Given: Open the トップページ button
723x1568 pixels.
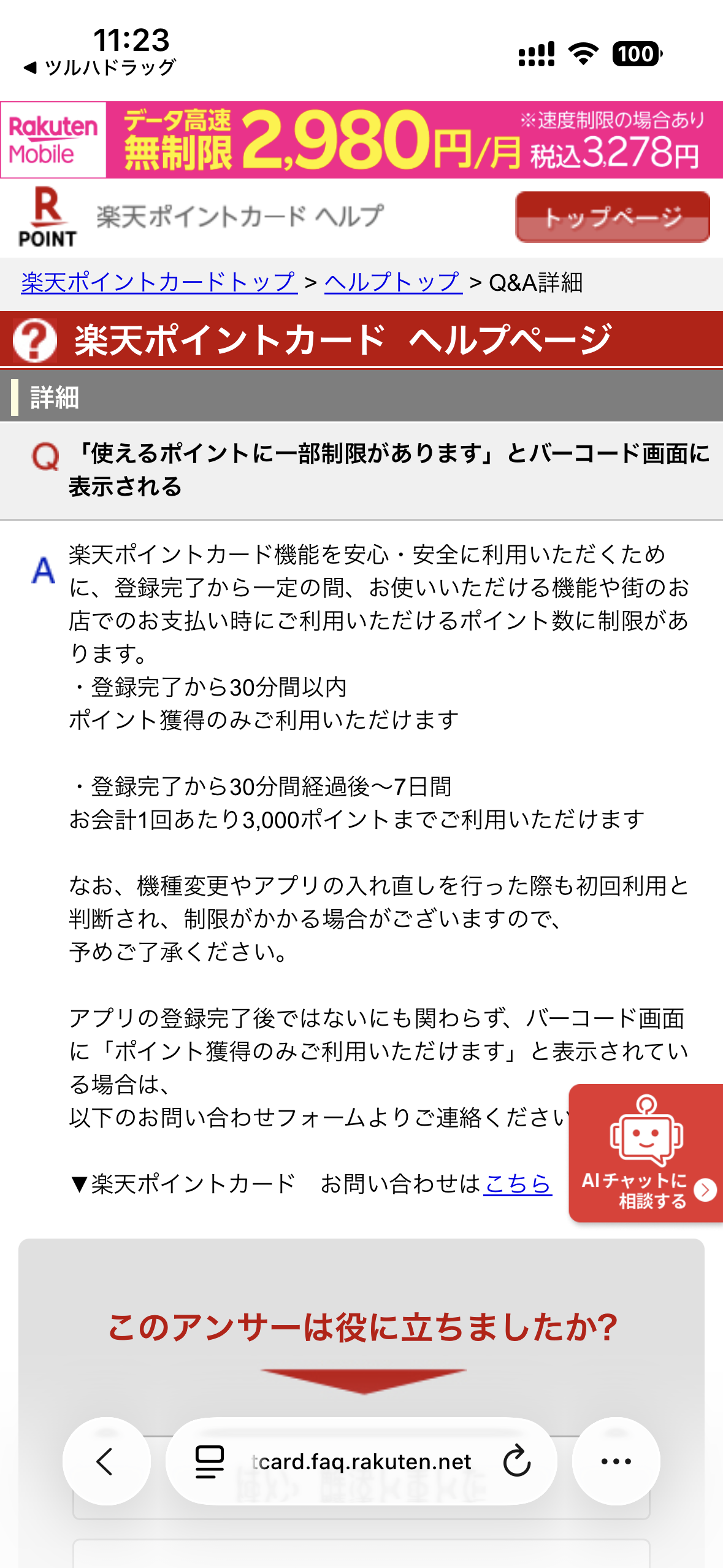Looking at the screenshot, I should click(x=612, y=217).
